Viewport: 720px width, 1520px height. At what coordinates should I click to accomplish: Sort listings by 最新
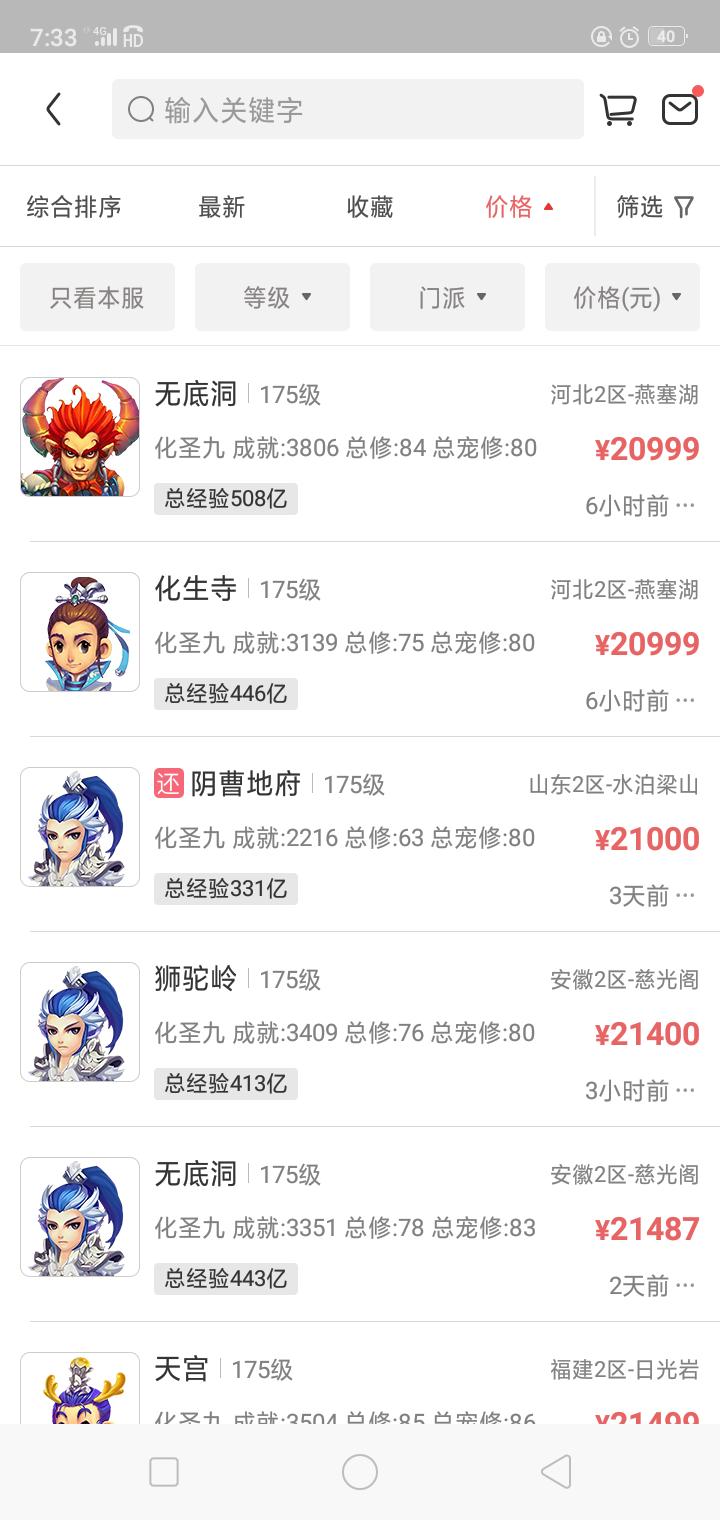[221, 207]
